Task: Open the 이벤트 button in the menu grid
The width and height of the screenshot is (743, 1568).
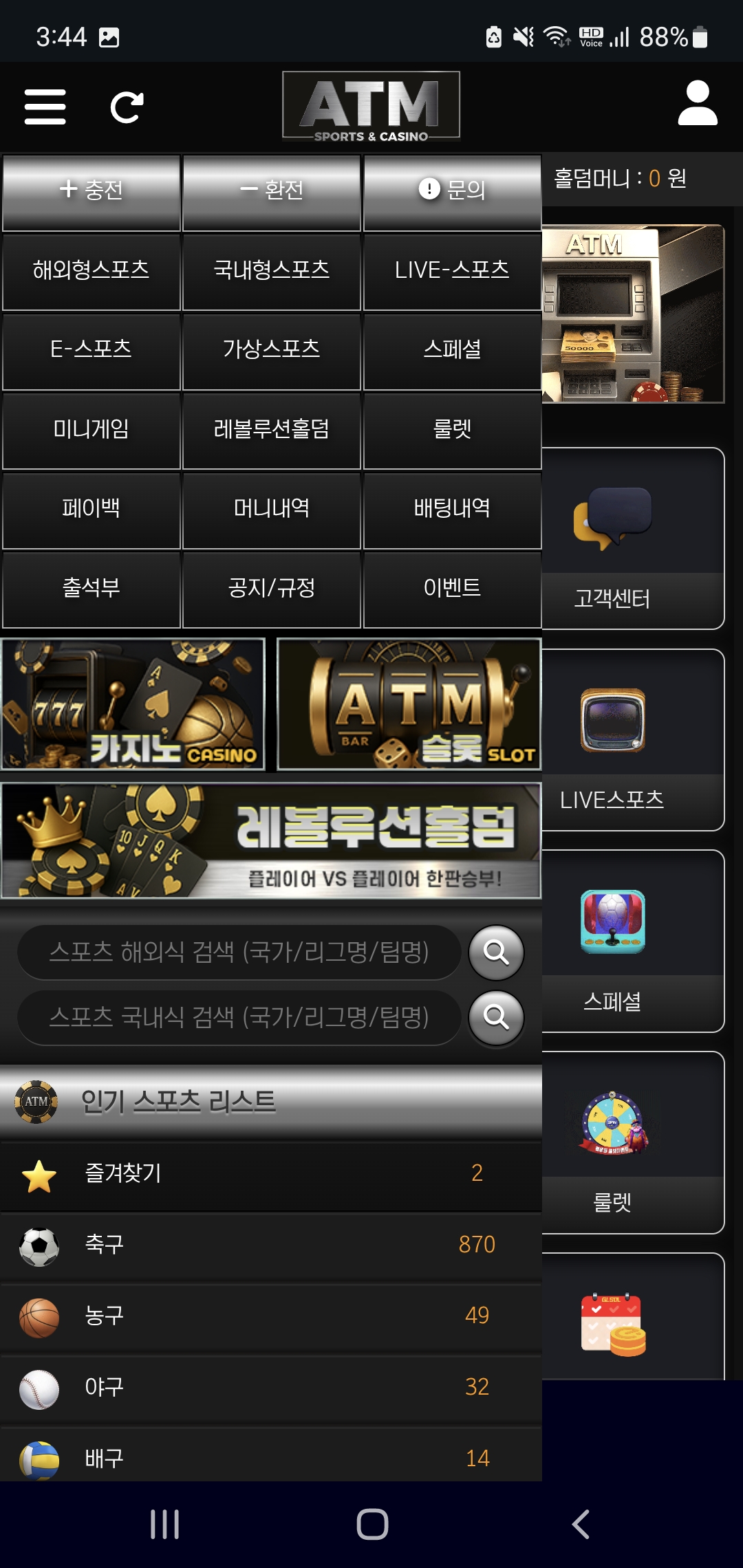Action: 452,589
